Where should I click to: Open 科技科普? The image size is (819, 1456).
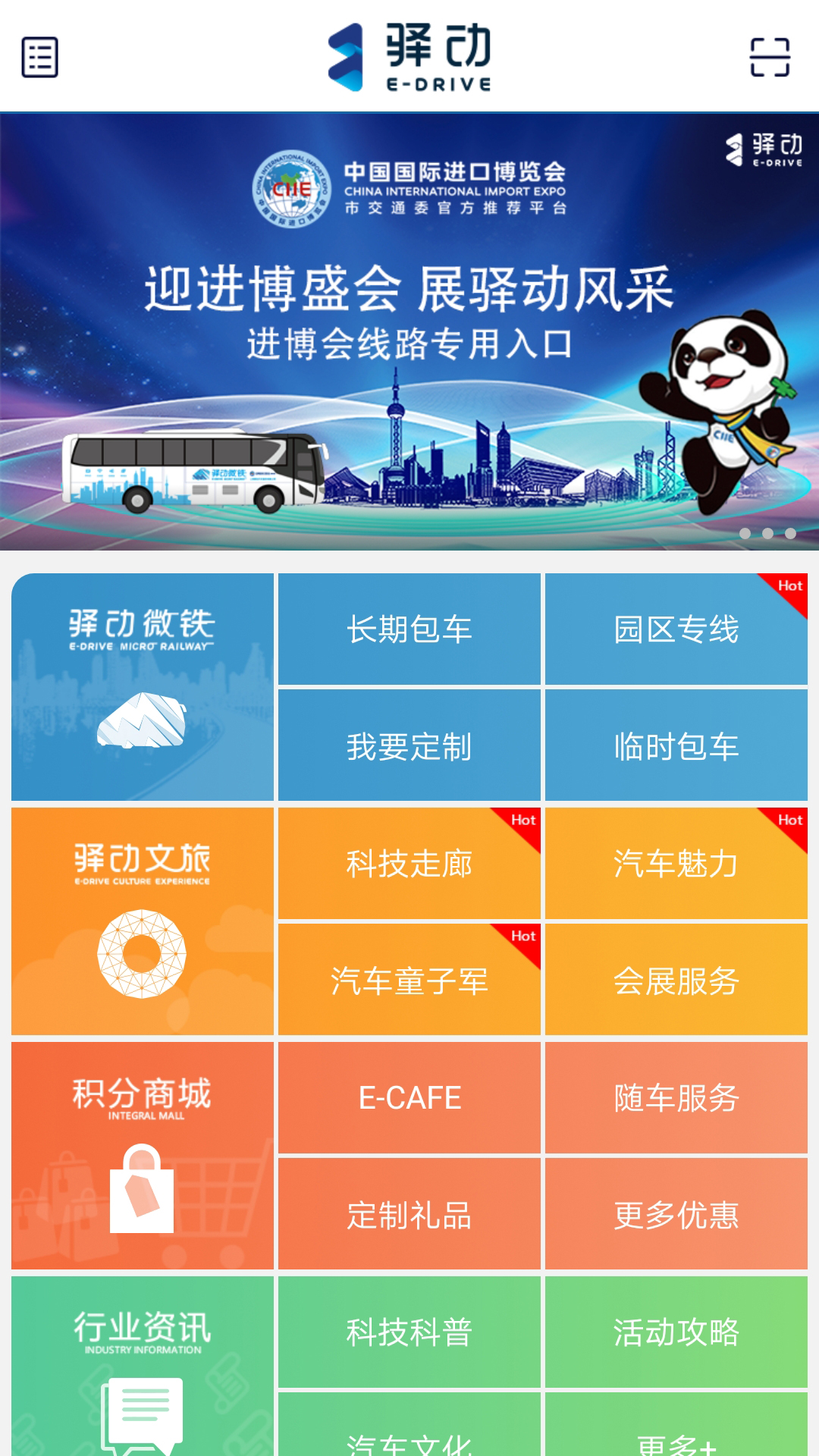(409, 1332)
